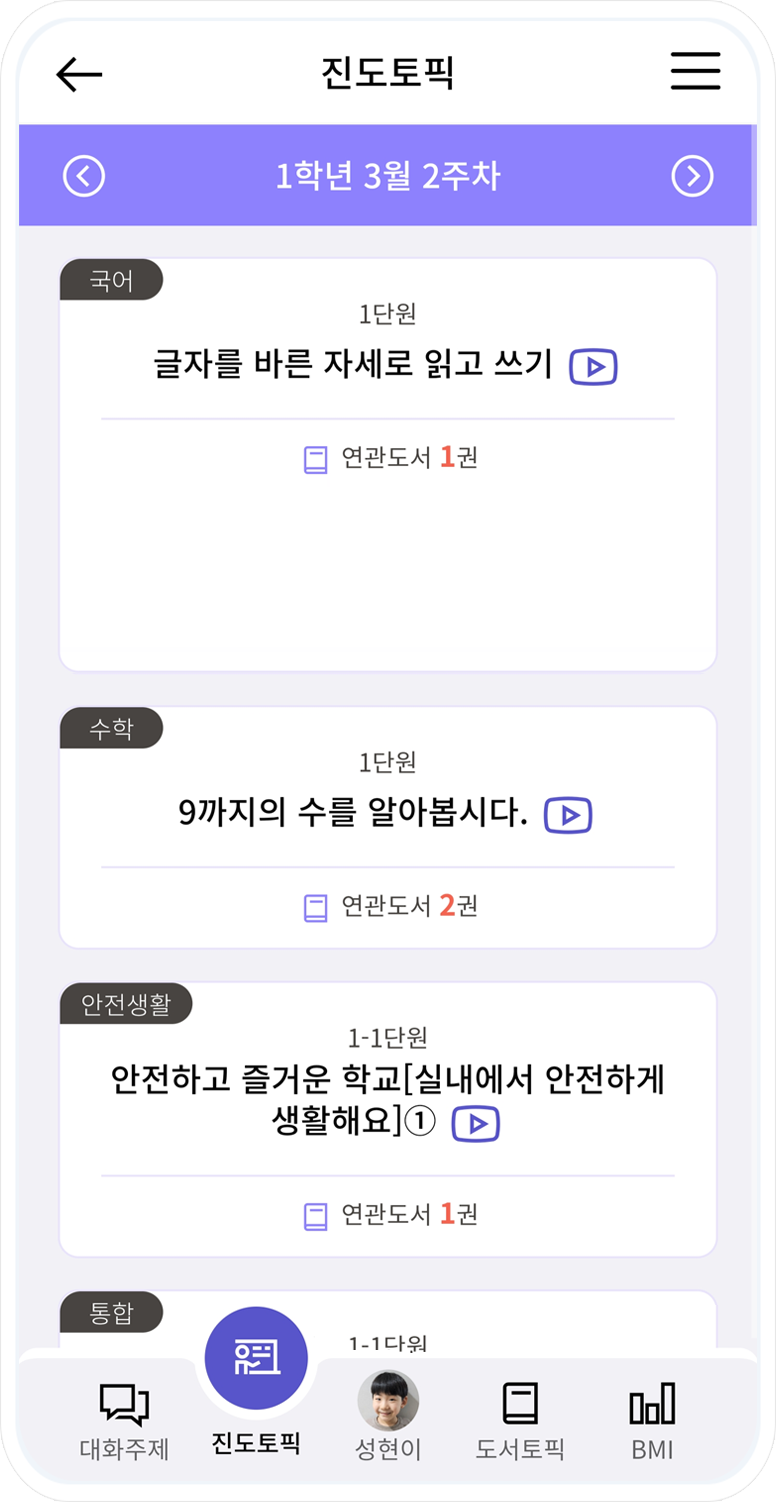The image size is (776, 1502).
Task: Go to the next week
Action: pos(692,177)
